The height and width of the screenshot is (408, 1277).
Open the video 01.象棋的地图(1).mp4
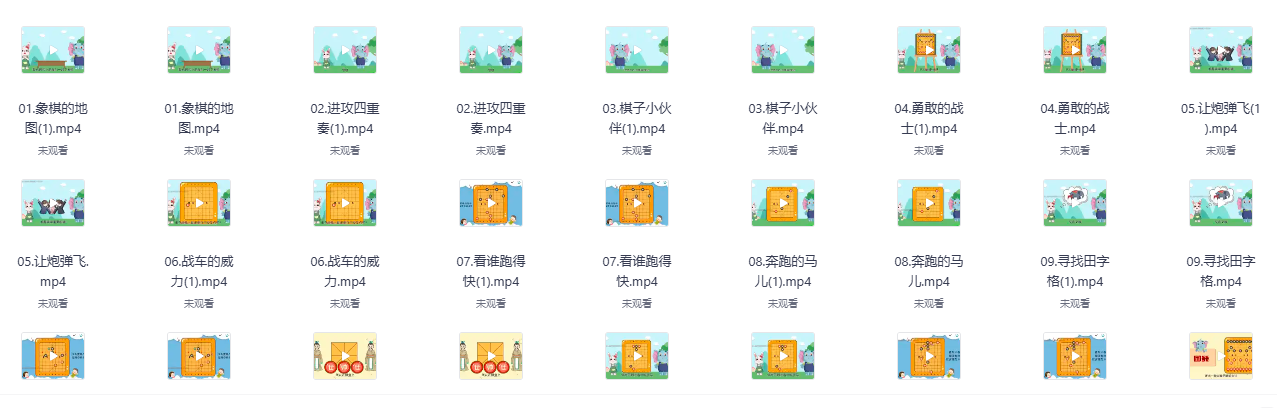(53, 50)
